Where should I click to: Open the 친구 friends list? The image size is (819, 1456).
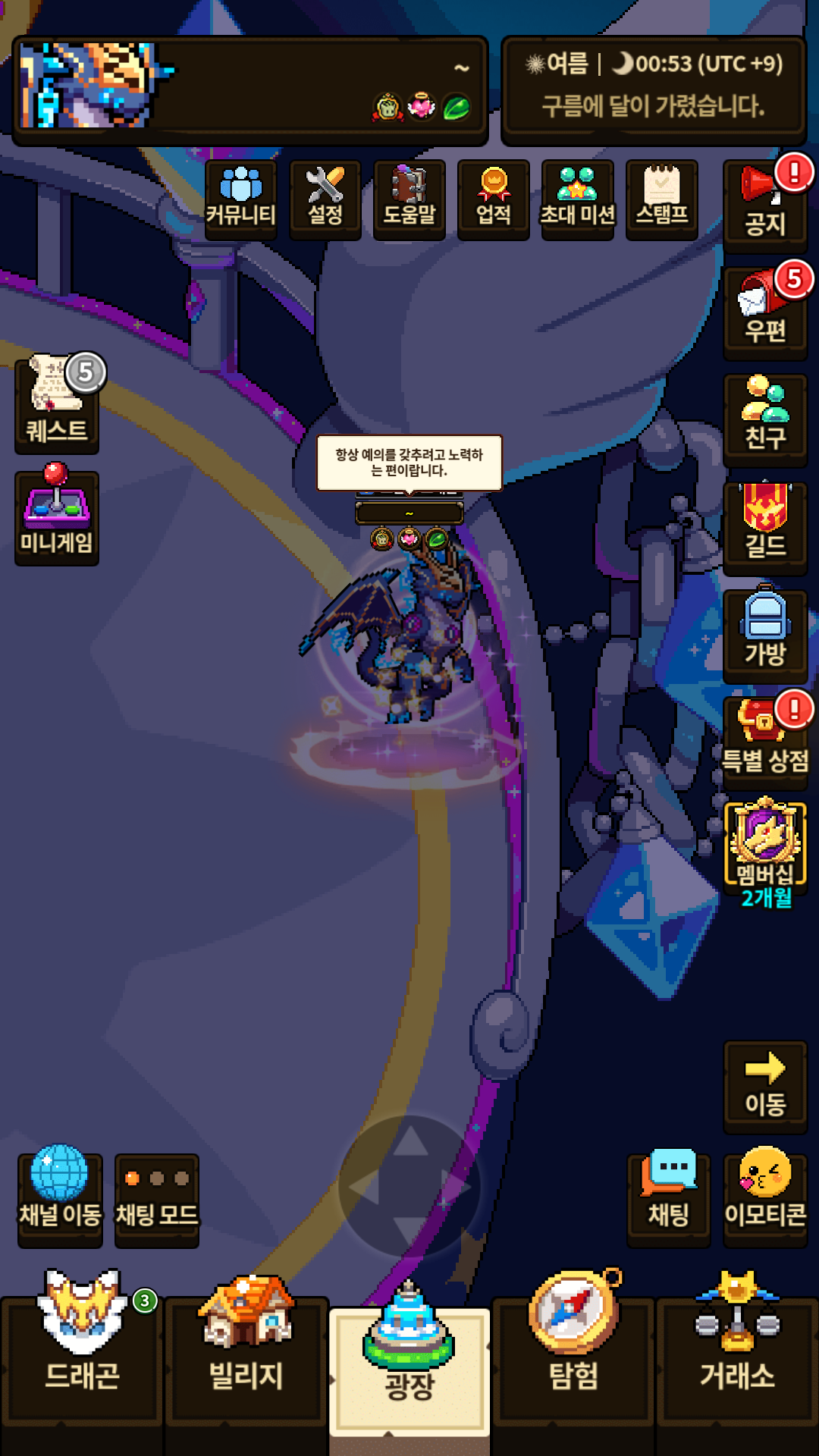tap(765, 419)
